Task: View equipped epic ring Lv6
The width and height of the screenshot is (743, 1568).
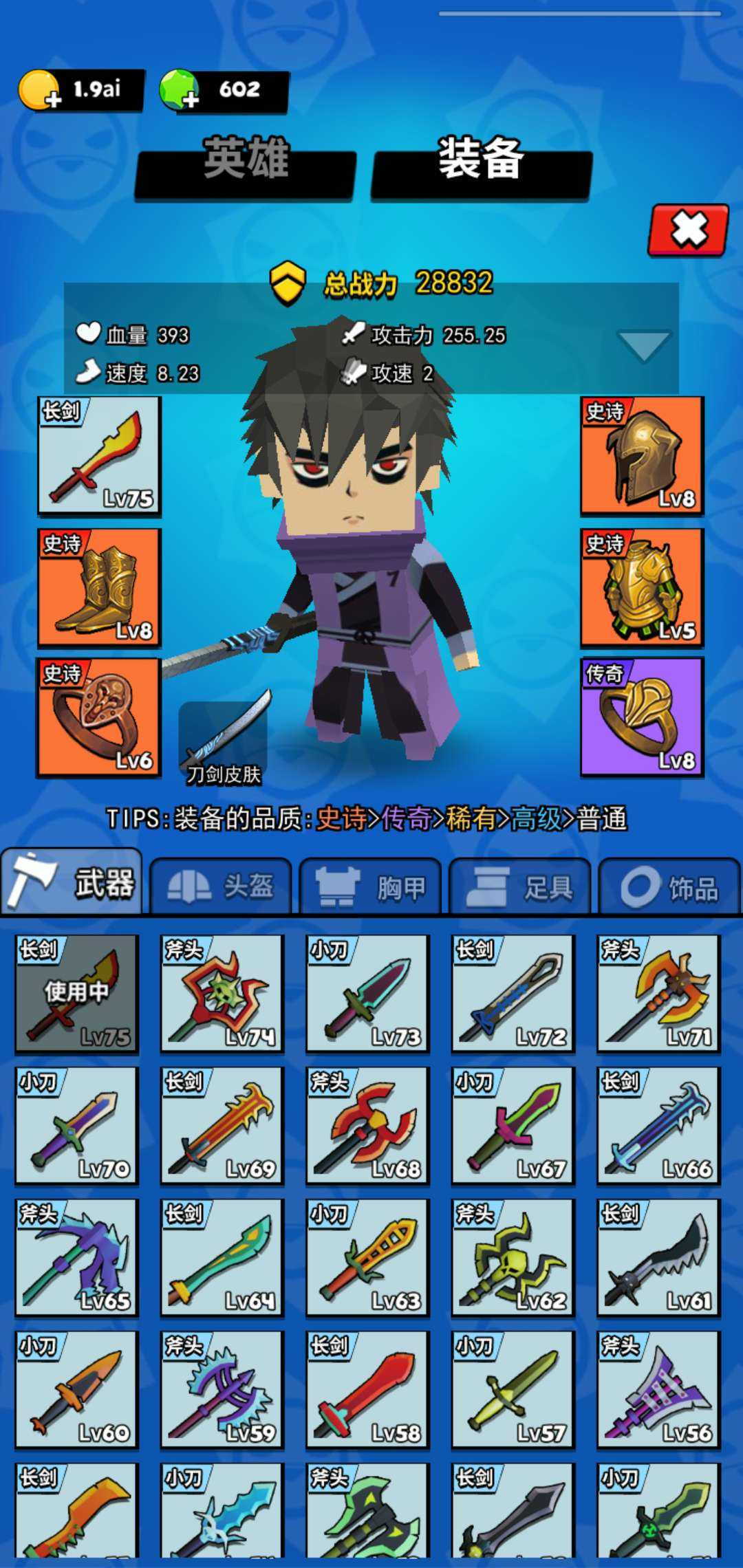Action: [x=100, y=717]
